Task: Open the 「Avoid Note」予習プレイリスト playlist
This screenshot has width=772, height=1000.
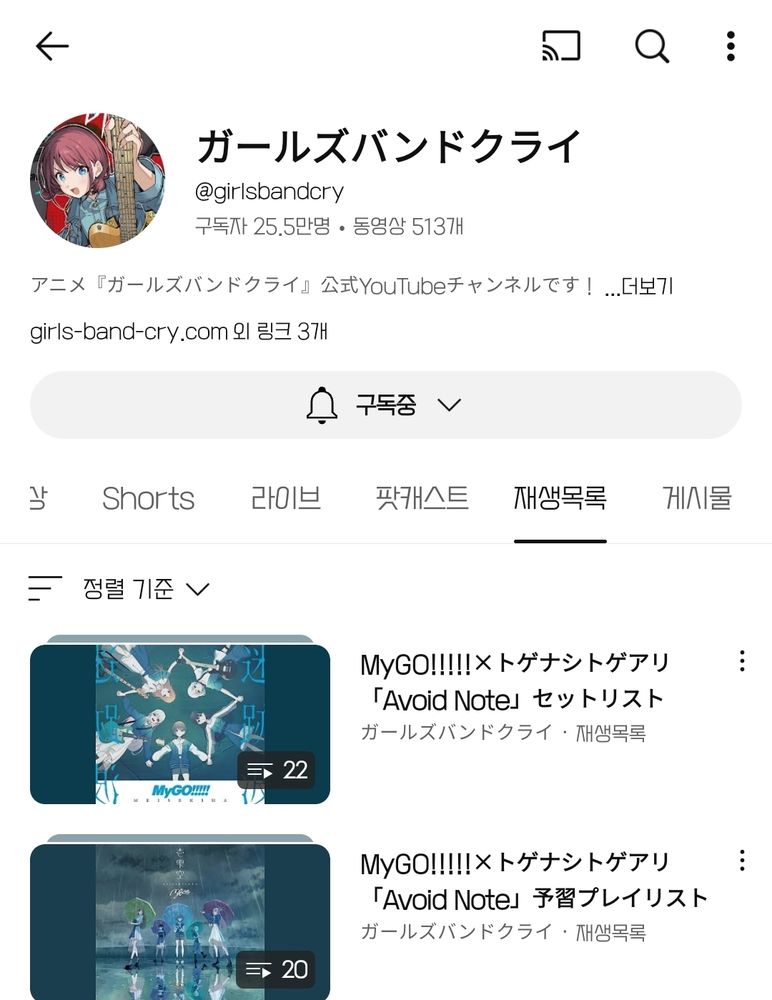Action: point(180,922)
